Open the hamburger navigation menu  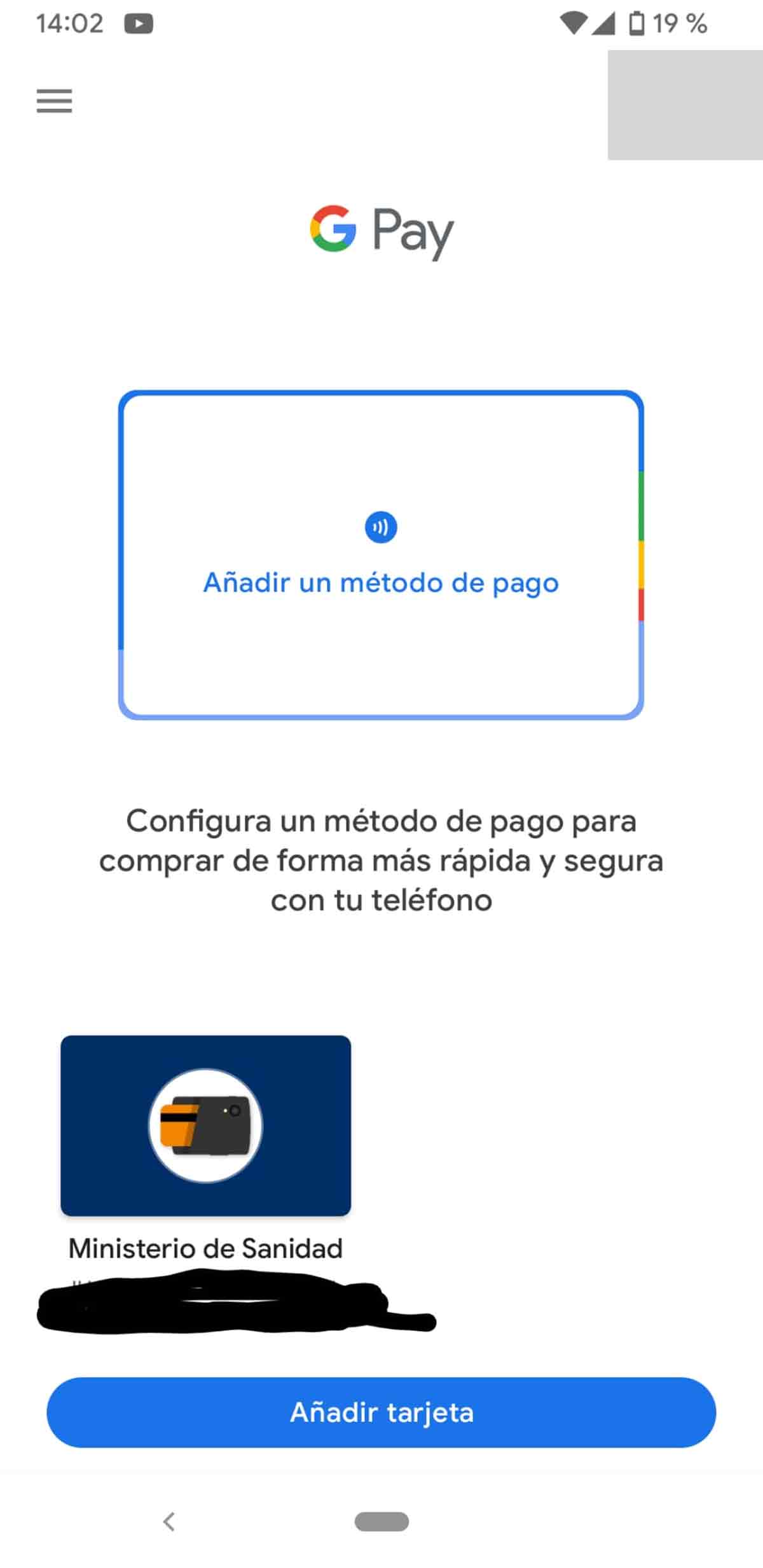click(54, 101)
